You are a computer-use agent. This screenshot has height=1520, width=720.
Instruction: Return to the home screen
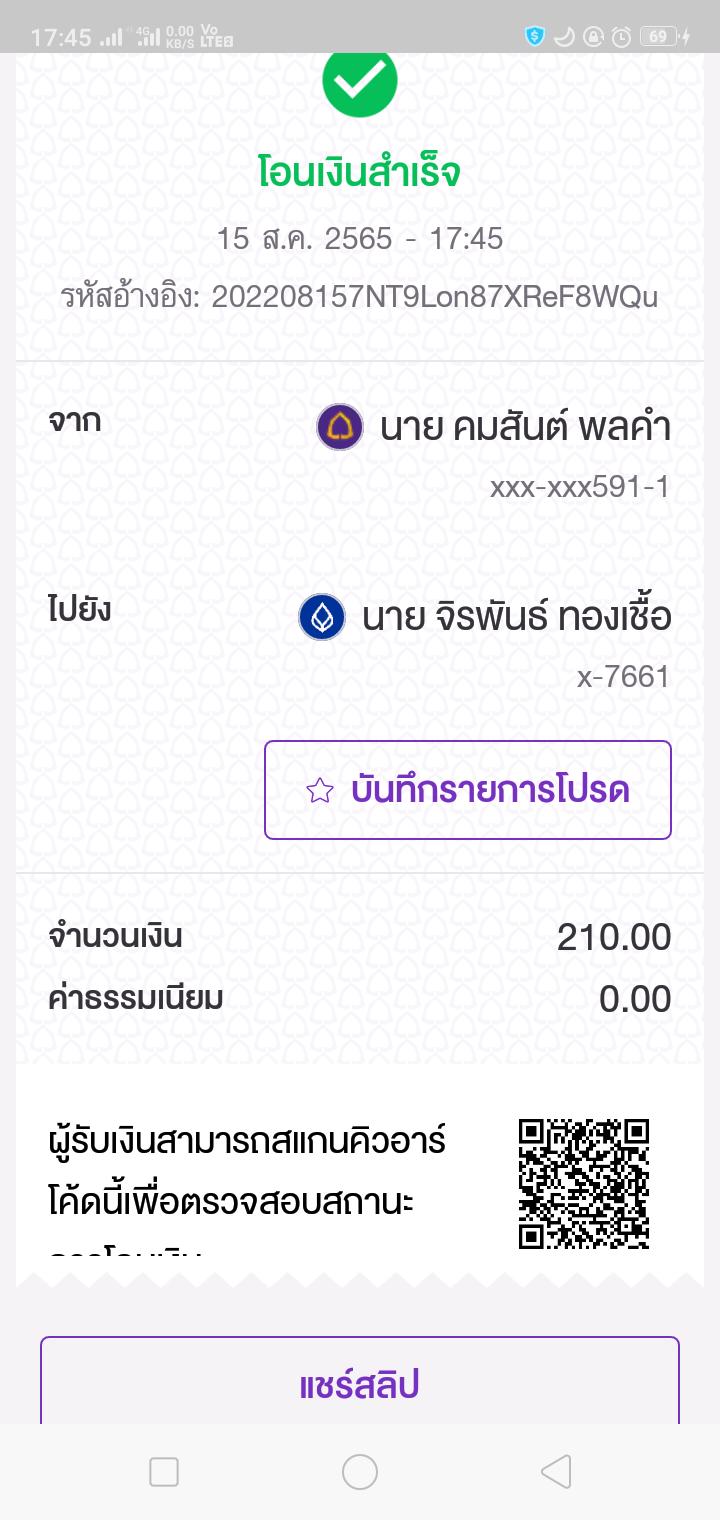click(359, 1471)
